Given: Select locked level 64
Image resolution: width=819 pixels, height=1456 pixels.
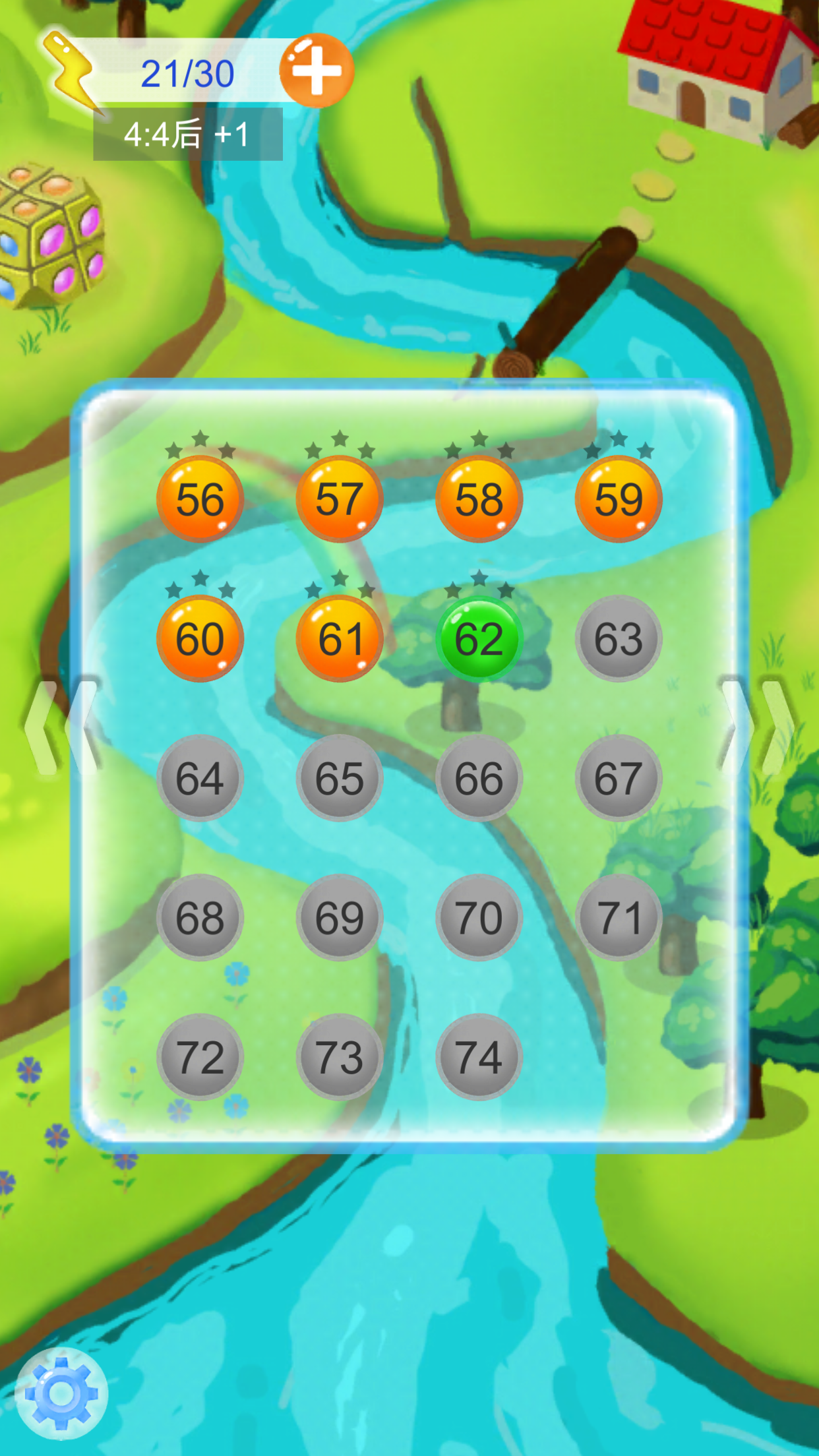Looking at the screenshot, I should (x=200, y=778).
